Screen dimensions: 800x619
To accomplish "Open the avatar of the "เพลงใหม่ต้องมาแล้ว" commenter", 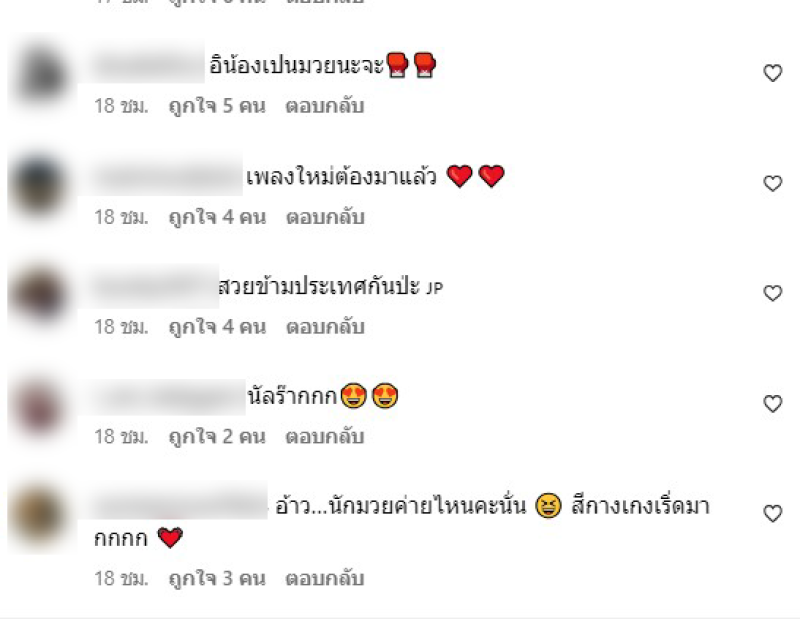I will (39, 187).
